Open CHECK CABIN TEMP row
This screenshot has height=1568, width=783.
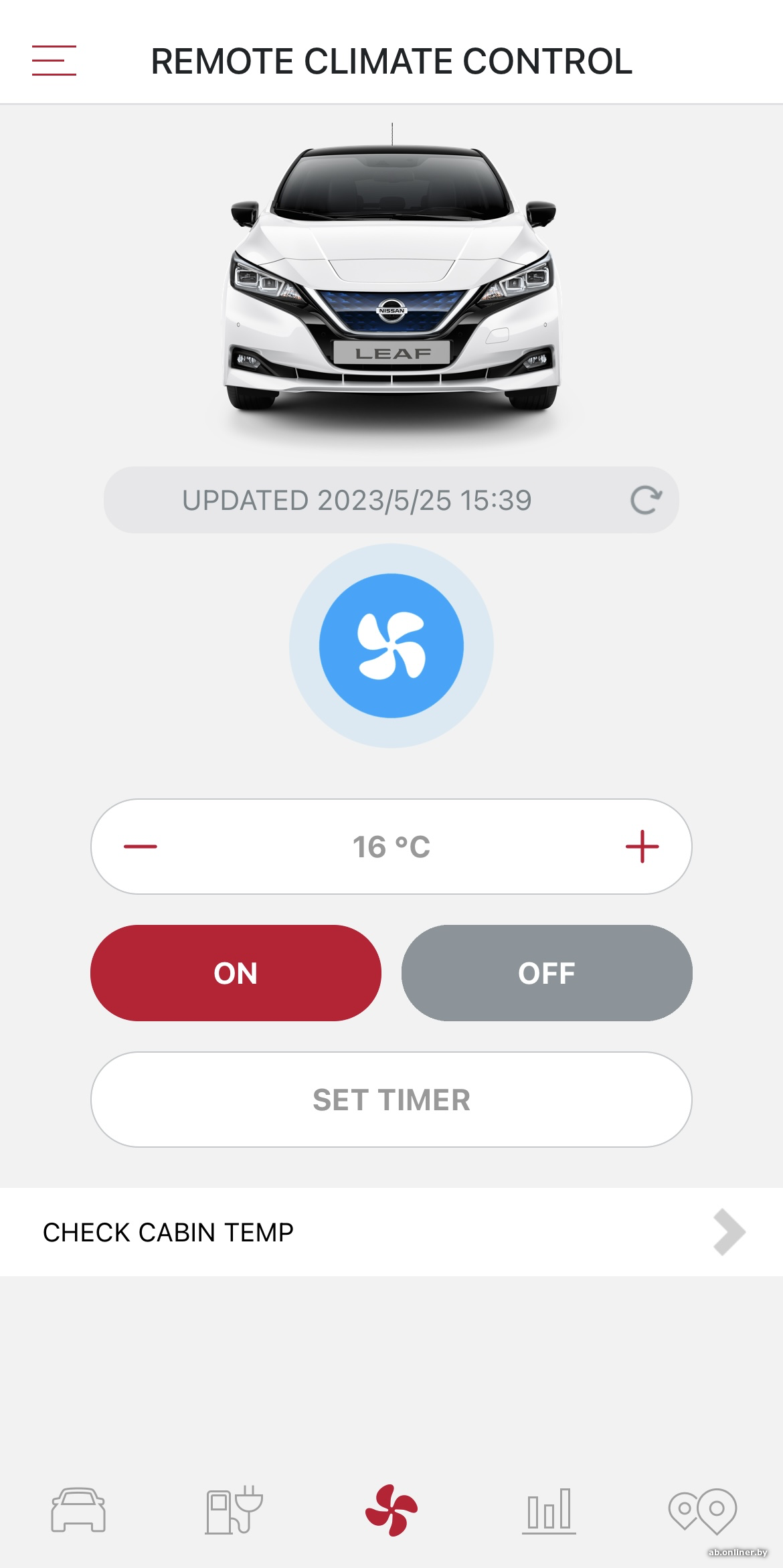pyautogui.click(x=391, y=1232)
